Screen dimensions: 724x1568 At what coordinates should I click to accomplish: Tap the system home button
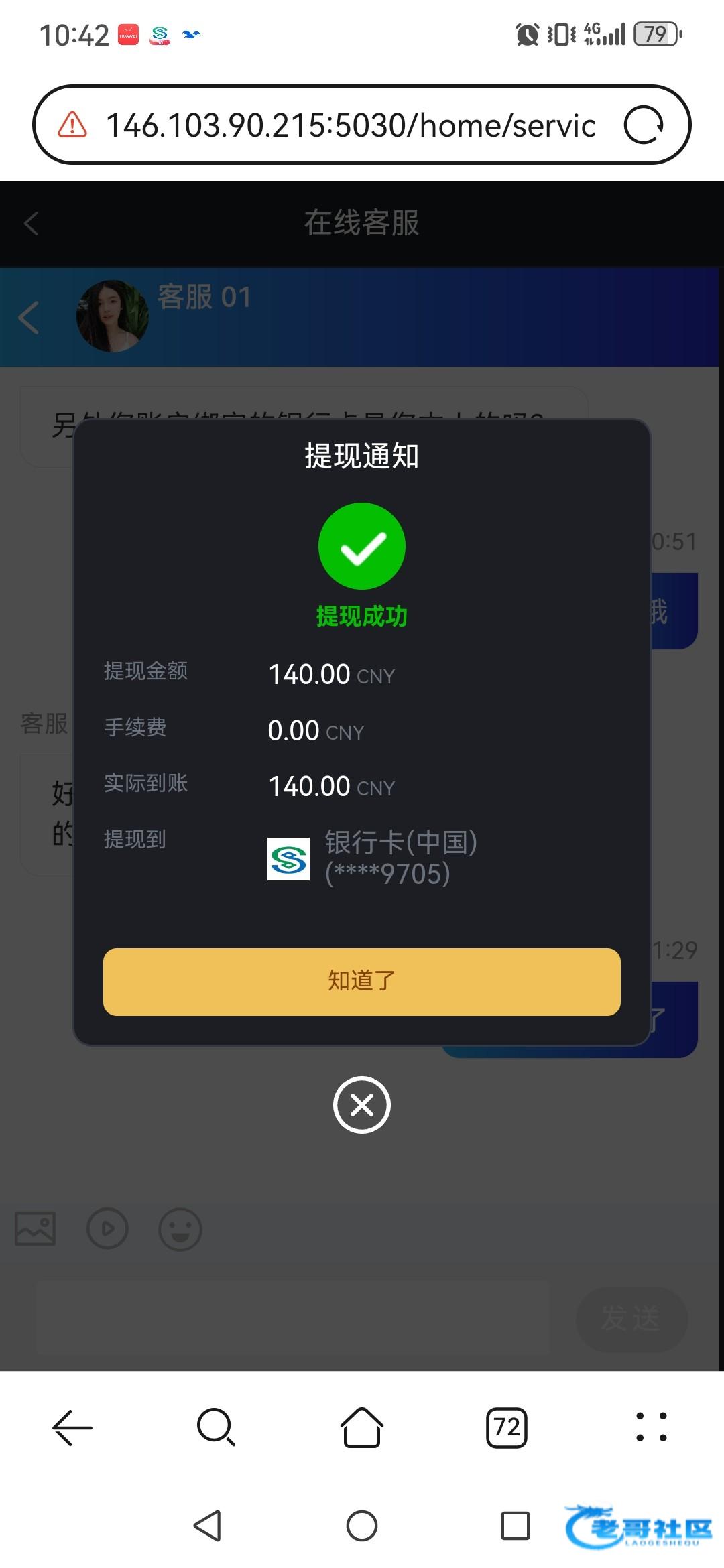(x=361, y=1526)
